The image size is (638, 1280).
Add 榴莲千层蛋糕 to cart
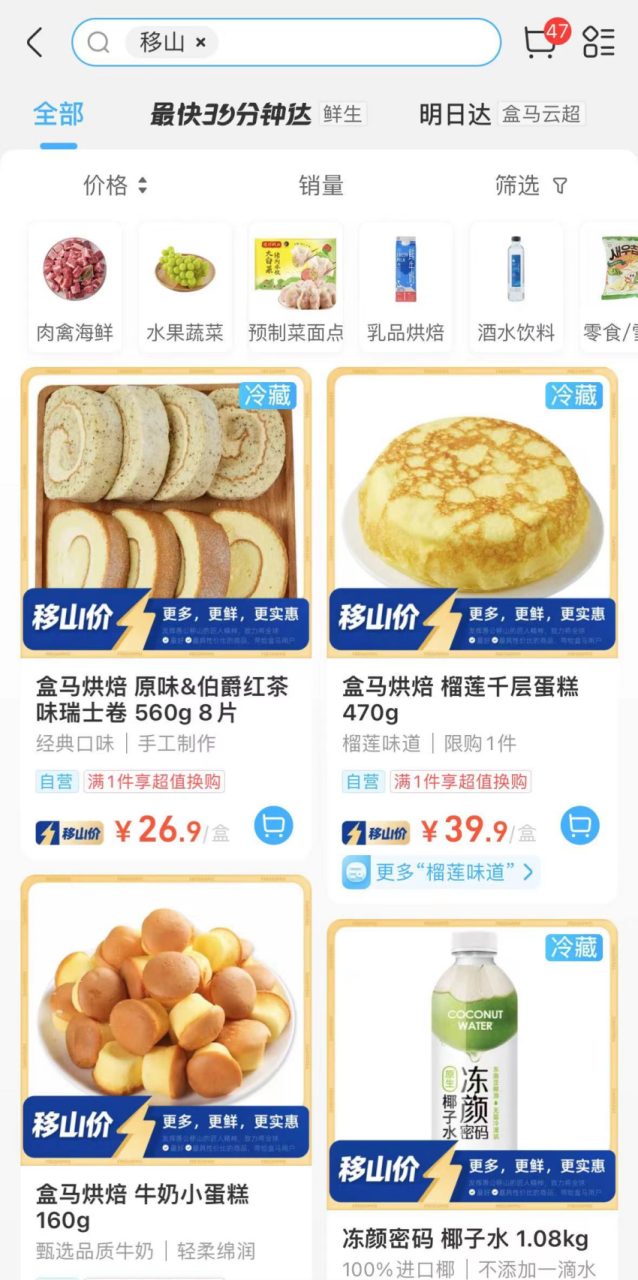[x=579, y=826]
